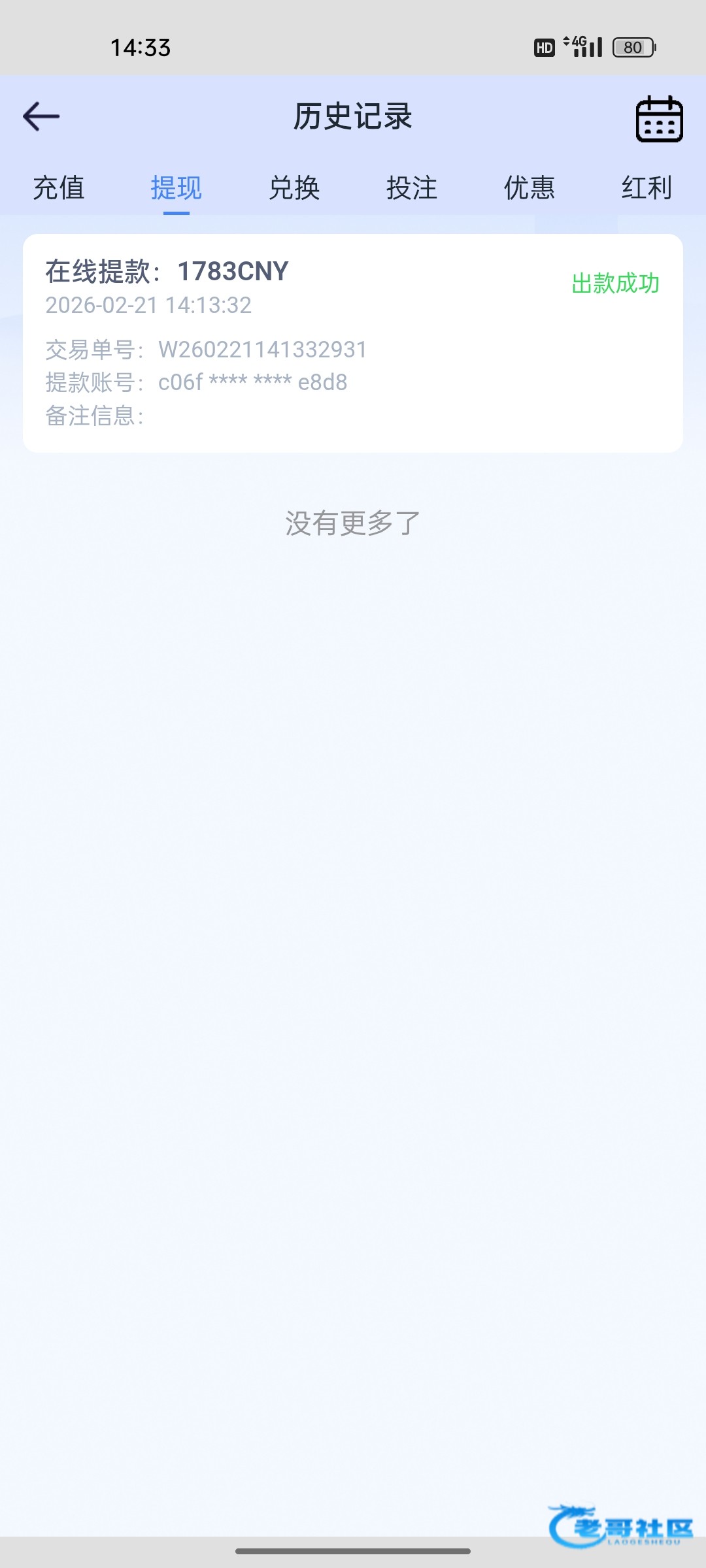Go back using the top-left arrow
This screenshot has width=706, height=1568.
[41, 117]
